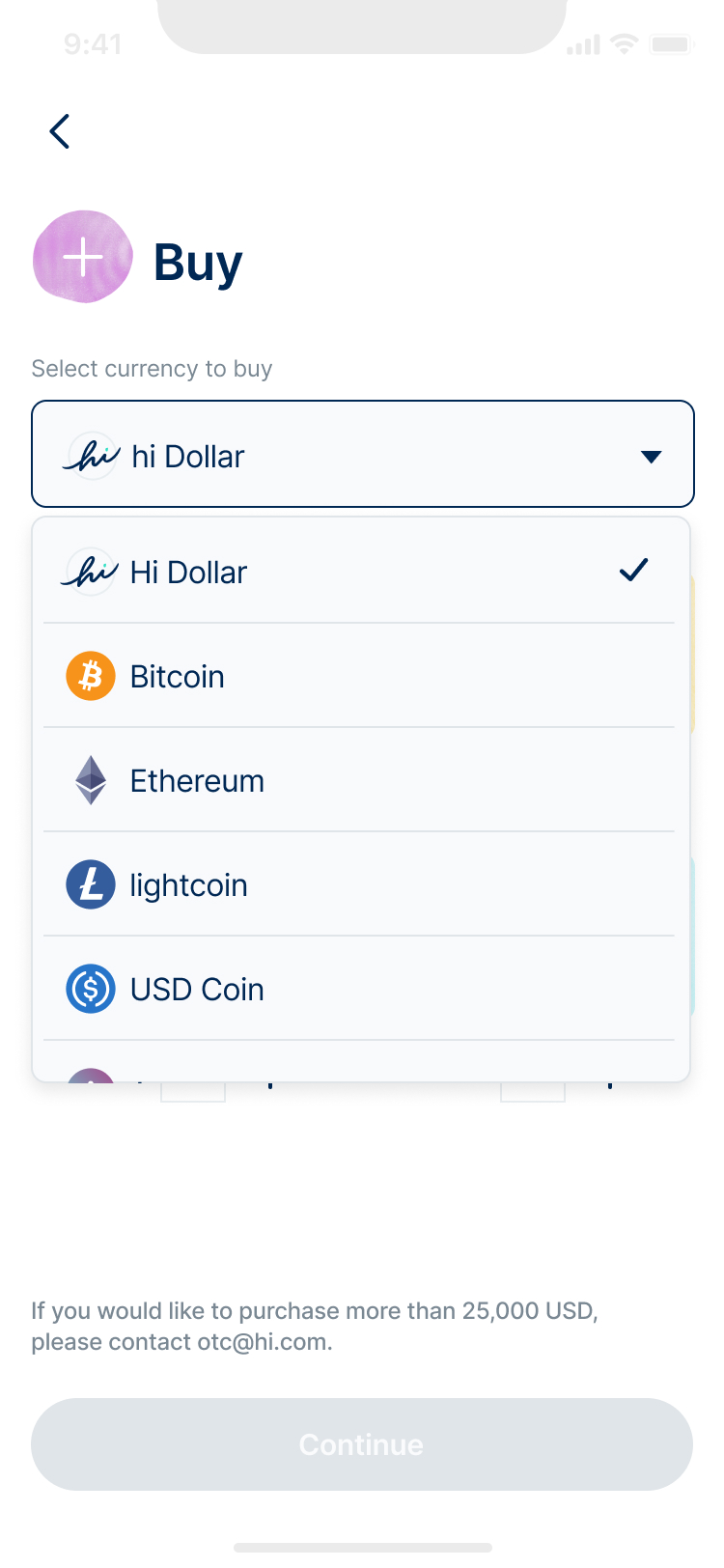The width and height of the screenshot is (724, 1568).
Task: Collapse the hi Dollar currency dropdown
Action: click(363, 454)
